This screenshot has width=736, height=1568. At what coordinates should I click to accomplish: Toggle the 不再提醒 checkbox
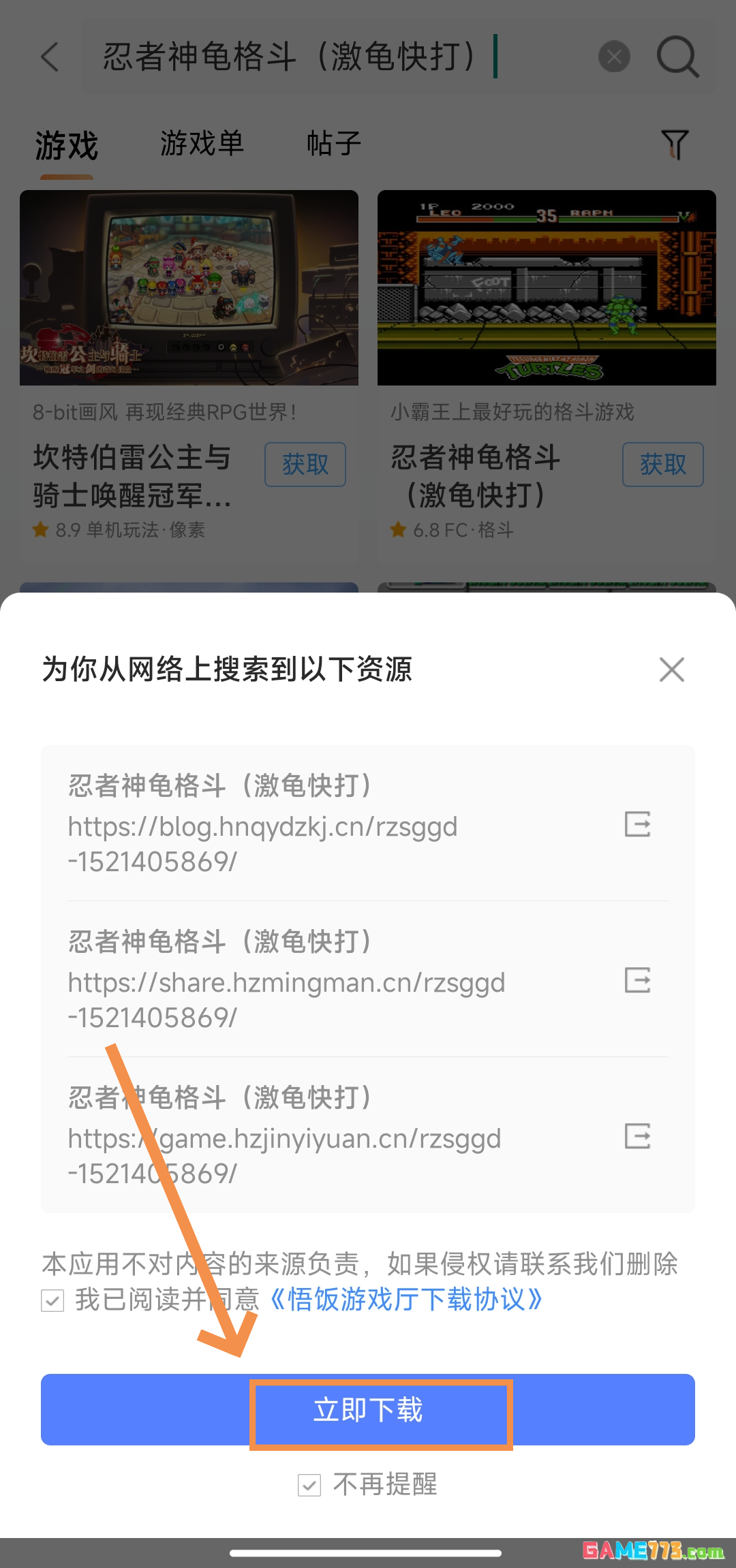click(309, 1485)
